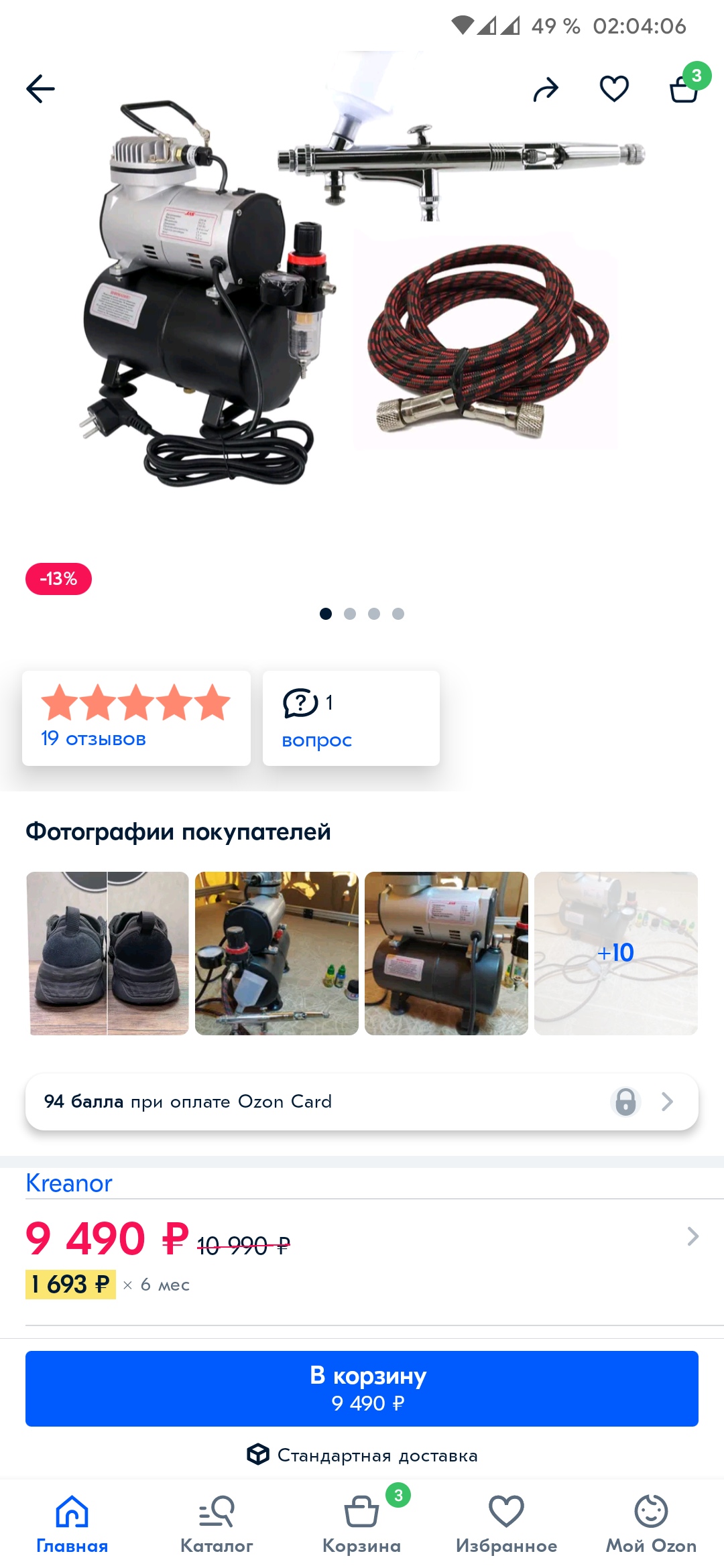Share this product
The width and height of the screenshot is (724, 1568).
[x=546, y=89]
